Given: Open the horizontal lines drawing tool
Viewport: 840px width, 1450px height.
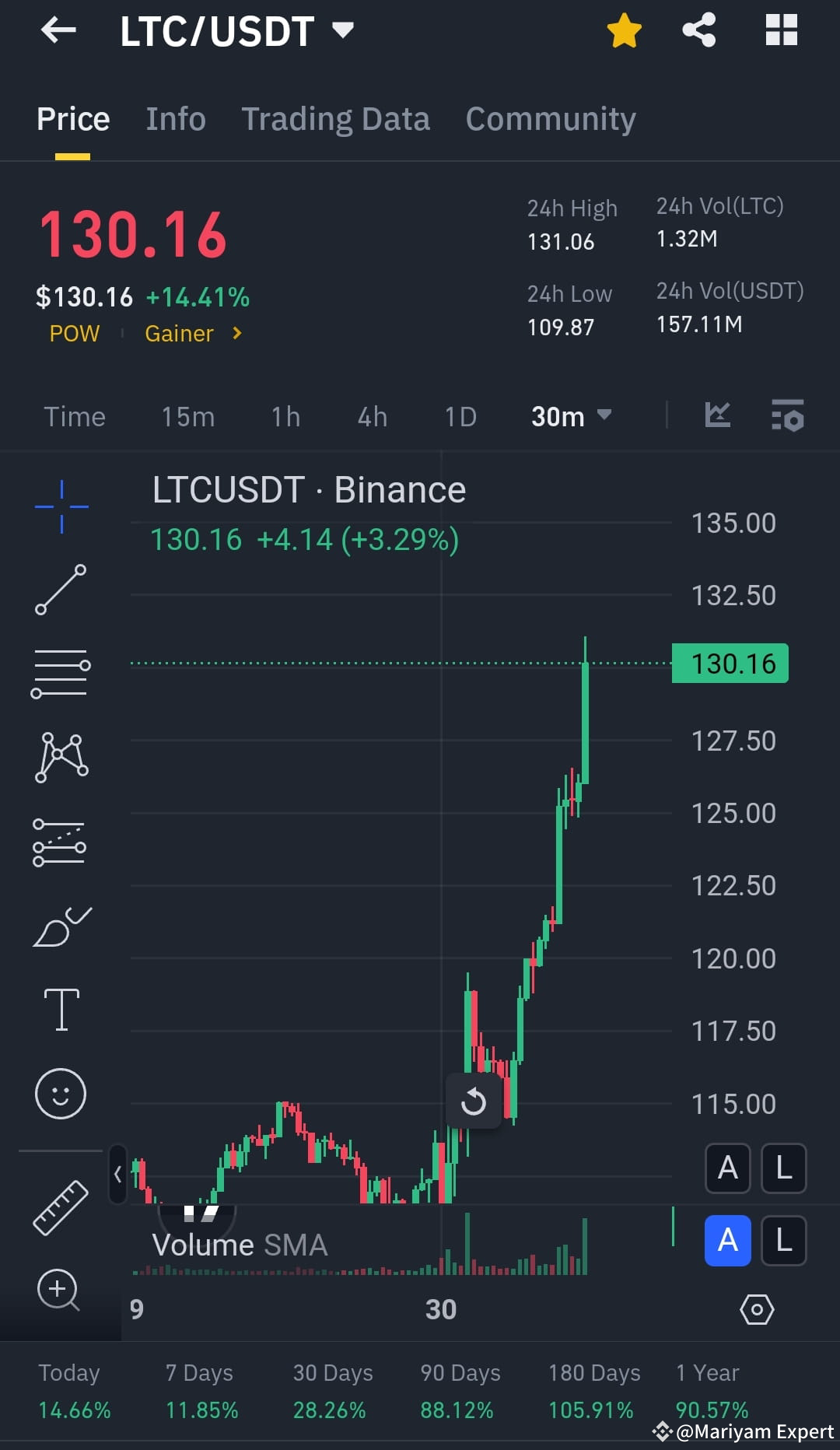Looking at the screenshot, I should [x=61, y=673].
